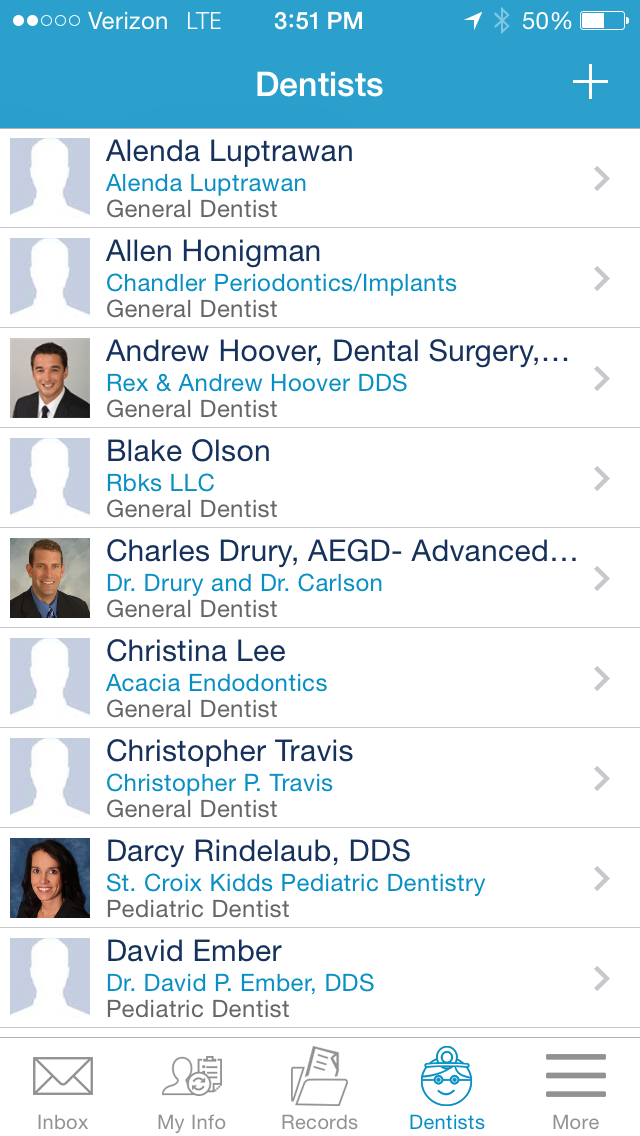The height and width of the screenshot is (1136, 640).
Task: Add a new dentist with plus icon
Action: (590, 83)
